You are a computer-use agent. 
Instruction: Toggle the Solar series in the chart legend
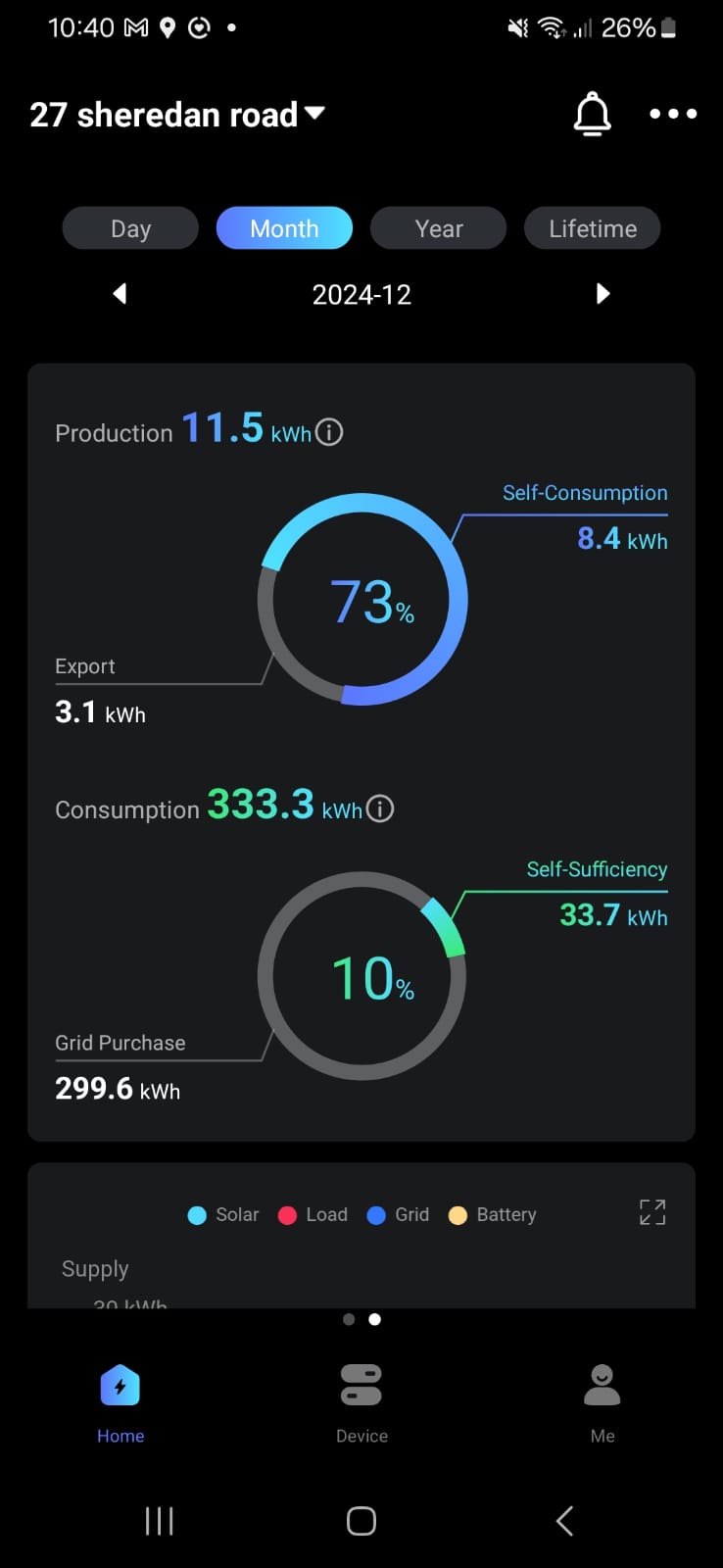click(x=223, y=1215)
